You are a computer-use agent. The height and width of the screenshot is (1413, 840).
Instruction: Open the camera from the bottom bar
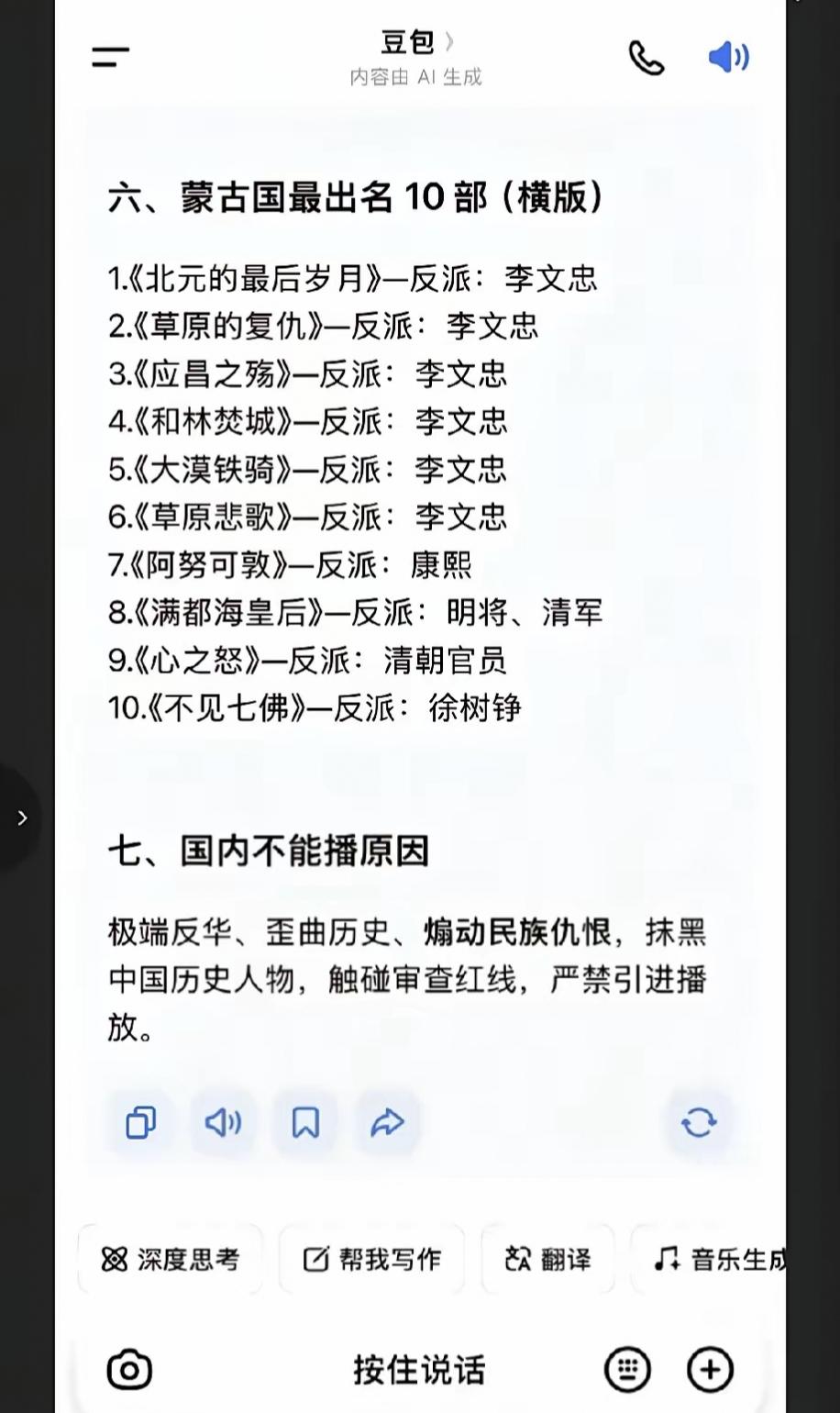(128, 1370)
